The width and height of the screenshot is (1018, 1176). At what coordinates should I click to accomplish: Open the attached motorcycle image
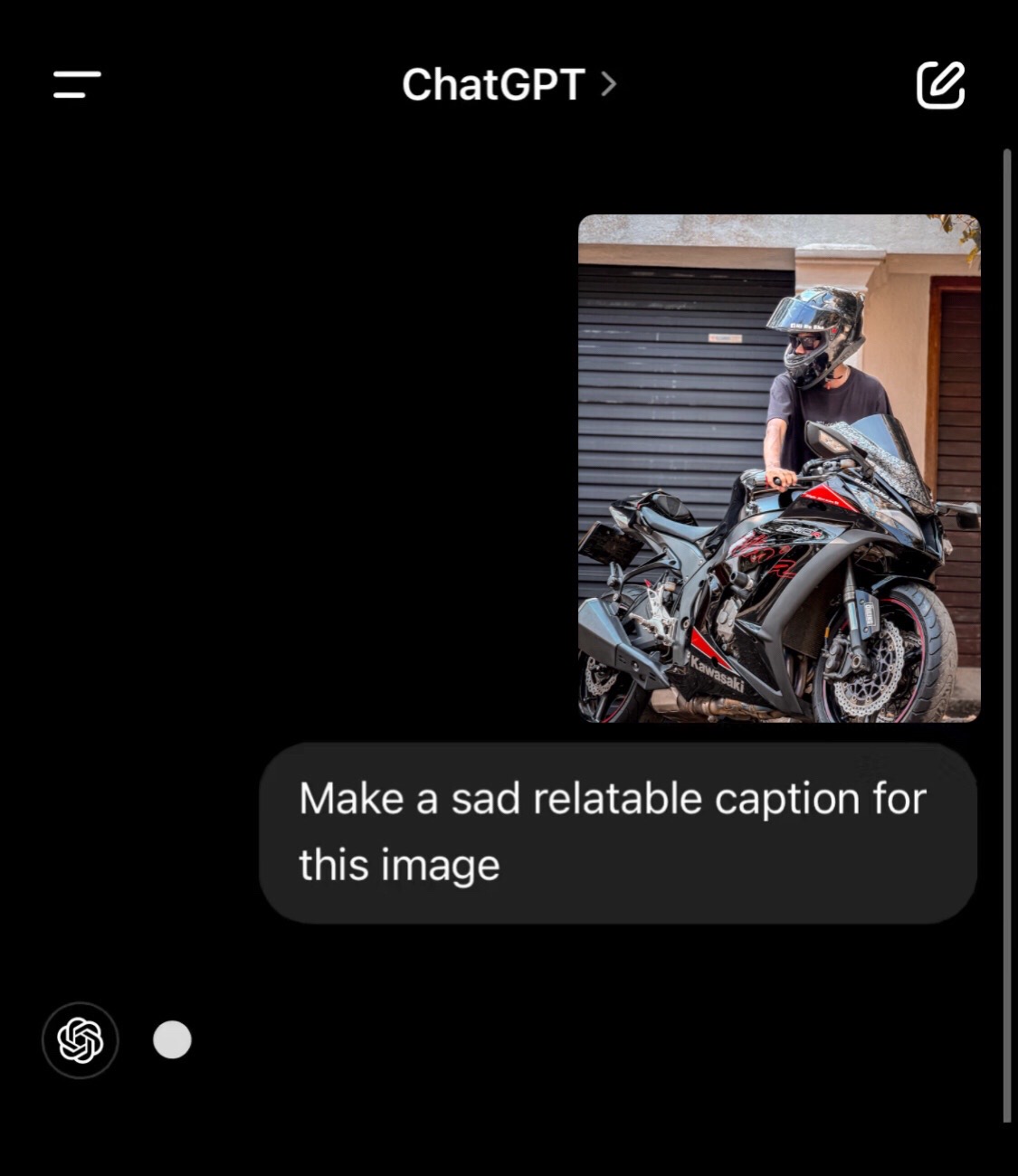(779, 469)
